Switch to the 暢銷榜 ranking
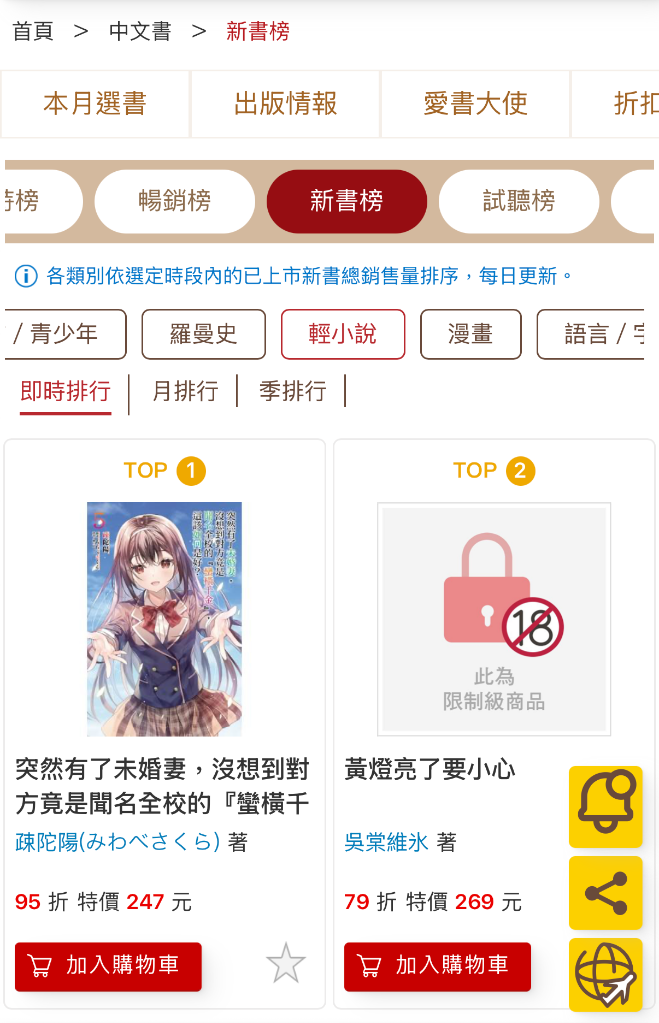This screenshot has height=1023, width=659. tap(175, 201)
